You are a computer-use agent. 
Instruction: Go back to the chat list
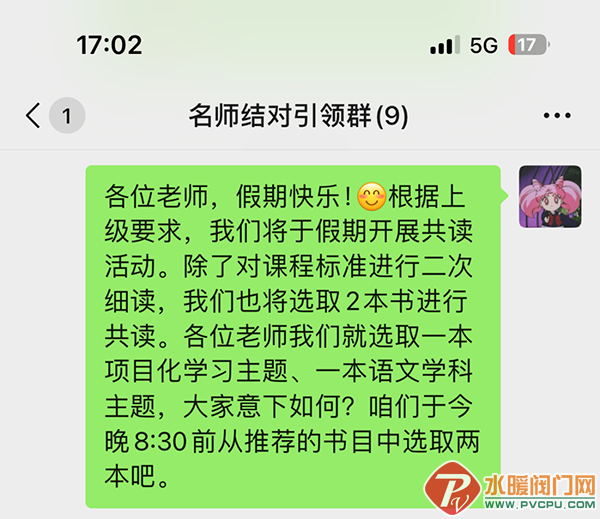click(35, 116)
